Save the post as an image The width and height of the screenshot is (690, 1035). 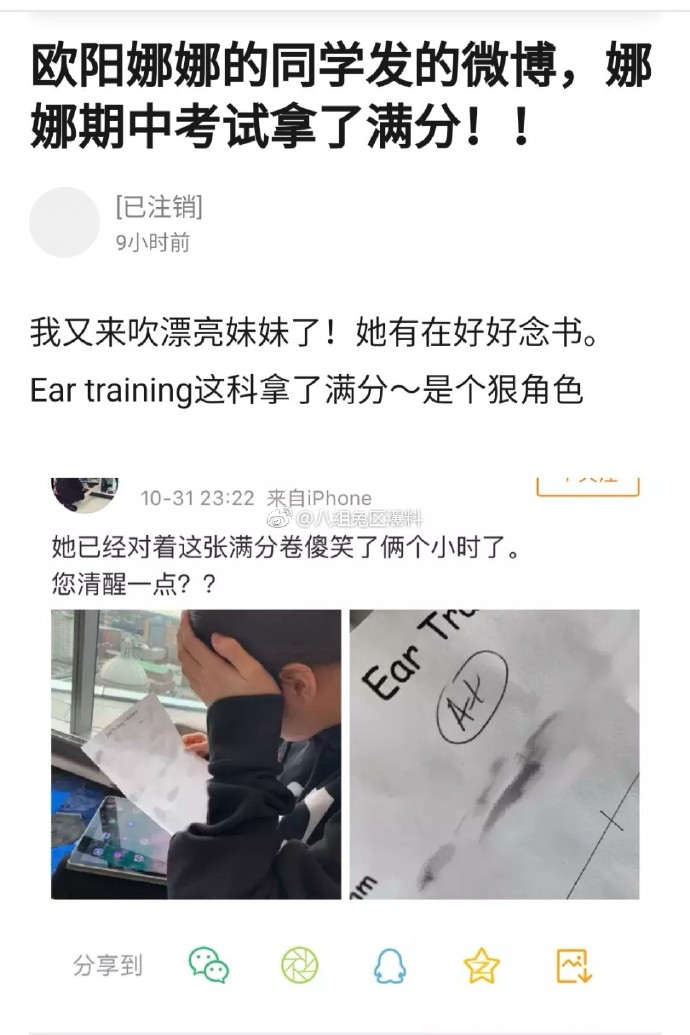(x=574, y=965)
